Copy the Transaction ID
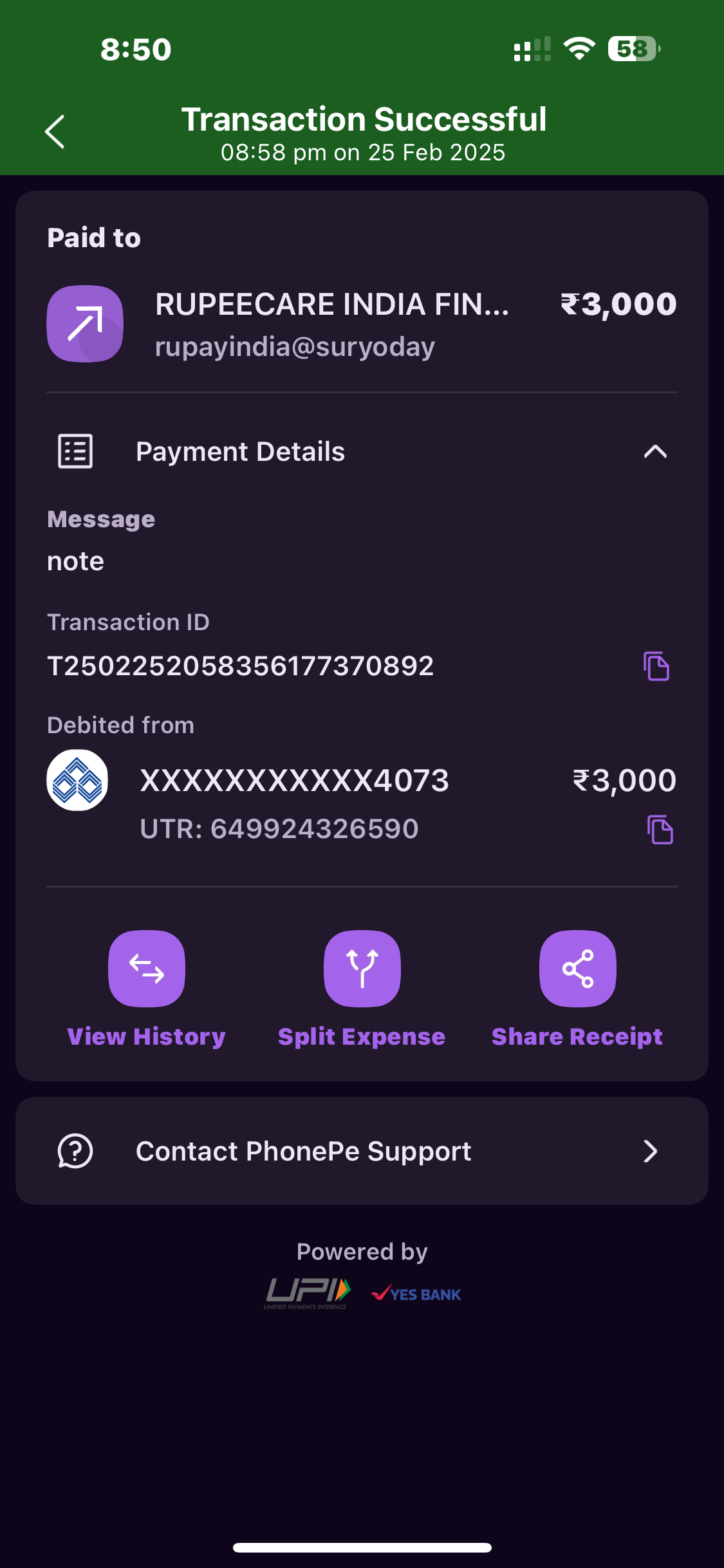 (x=656, y=666)
